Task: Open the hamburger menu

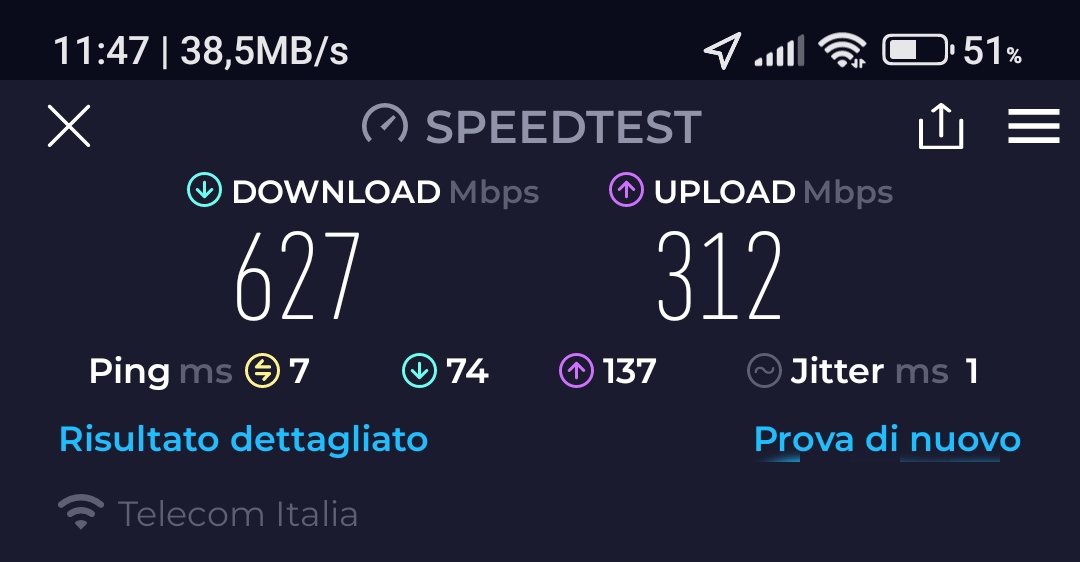Action: click(1033, 127)
